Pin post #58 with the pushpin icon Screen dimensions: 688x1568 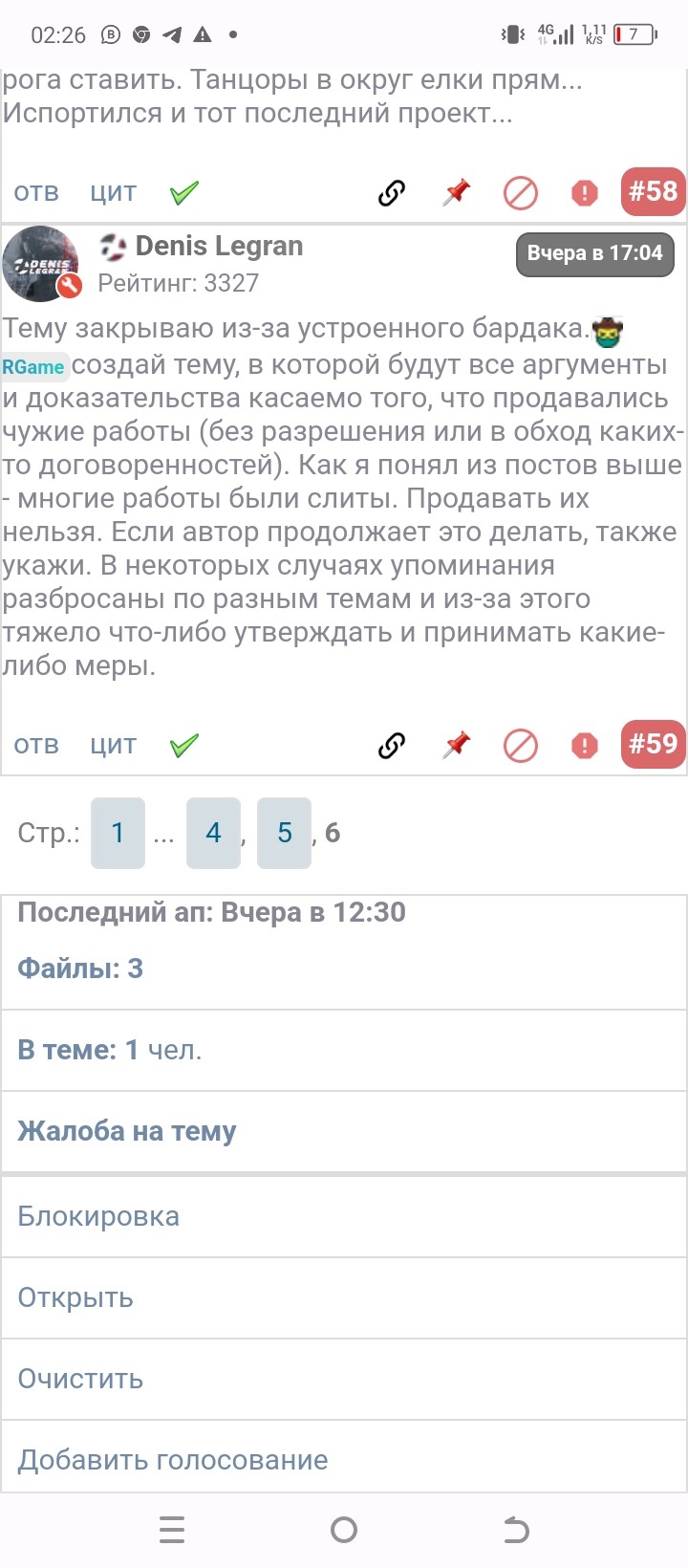[x=457, y=193]
